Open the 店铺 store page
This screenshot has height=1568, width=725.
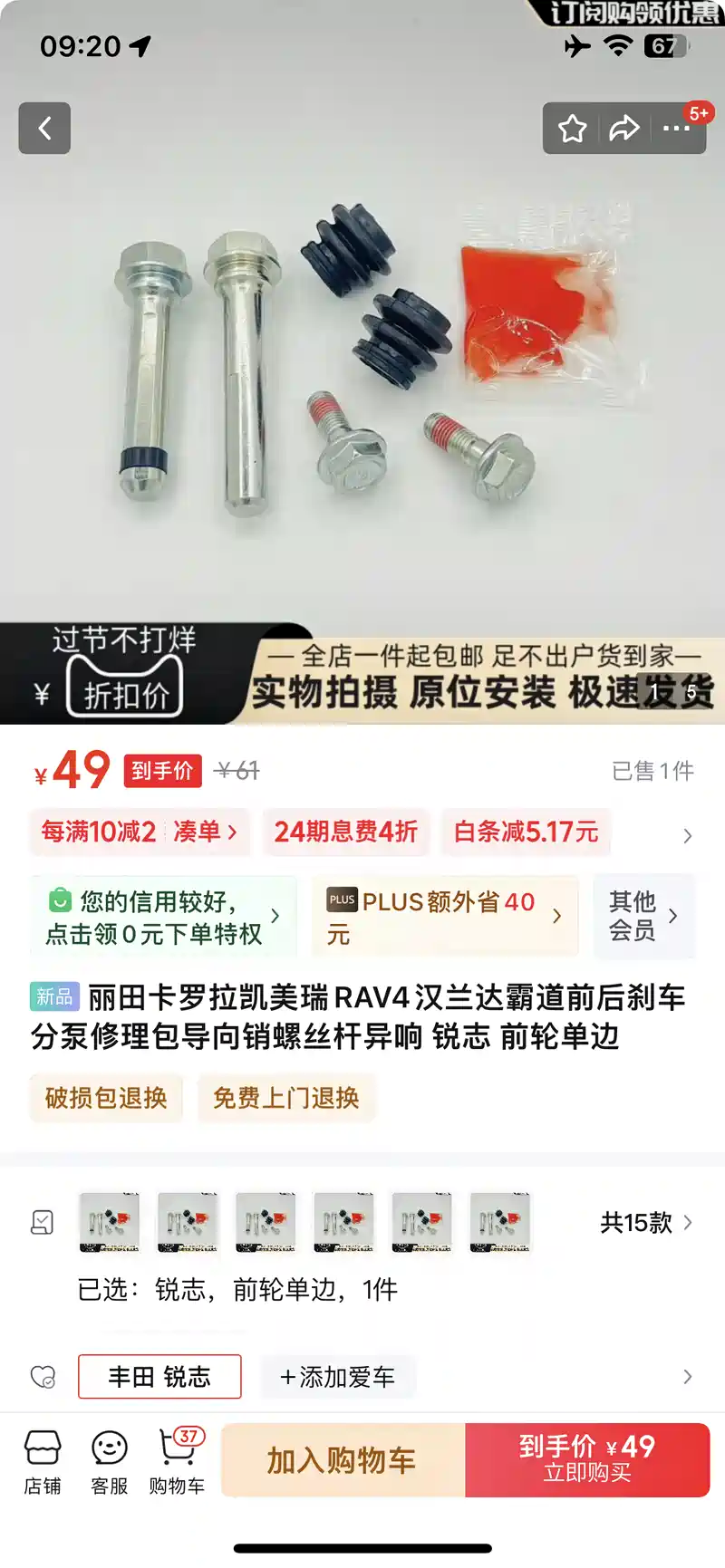pos(43,1460)
